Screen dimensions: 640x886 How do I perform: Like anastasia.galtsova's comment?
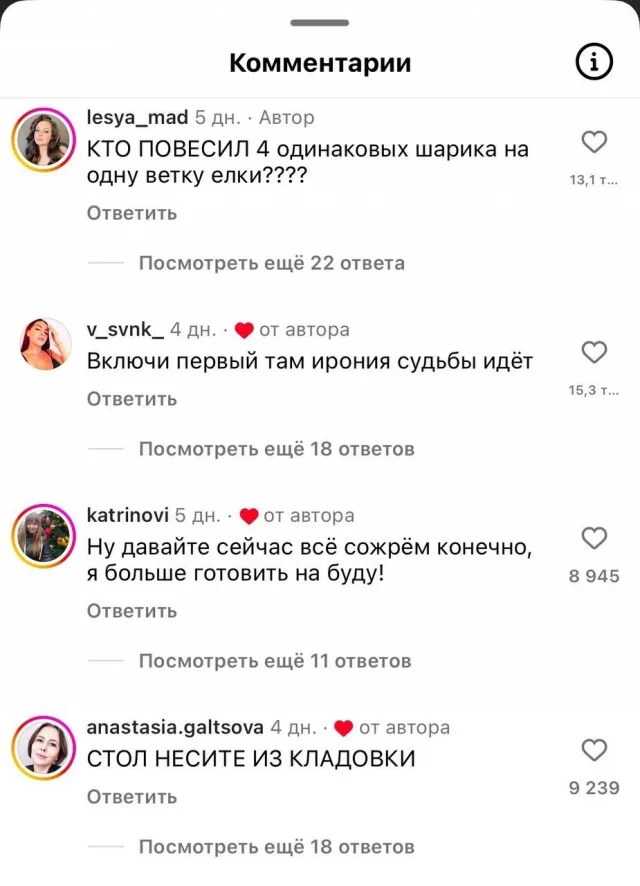point(594,751)
